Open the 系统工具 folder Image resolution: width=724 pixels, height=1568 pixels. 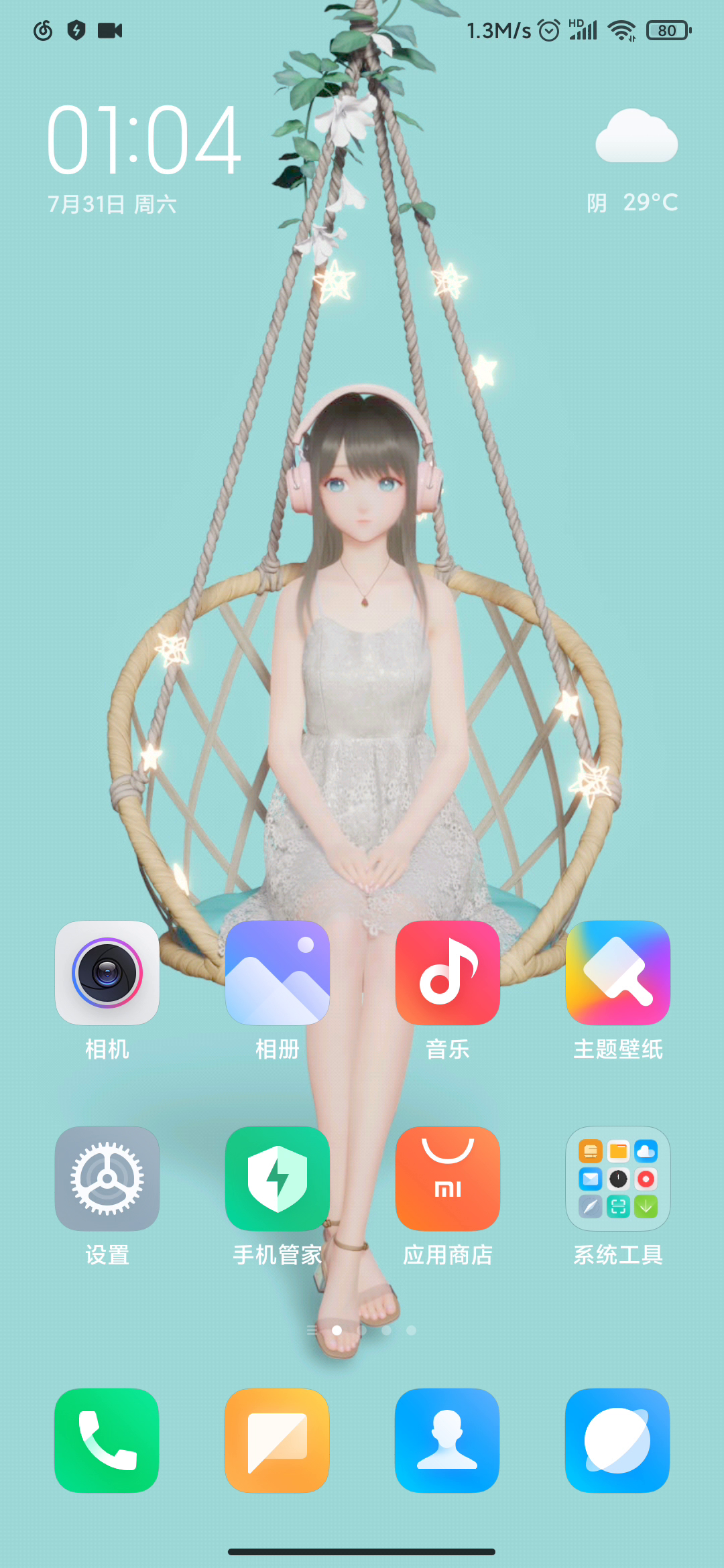click(x=618, y=1178)
